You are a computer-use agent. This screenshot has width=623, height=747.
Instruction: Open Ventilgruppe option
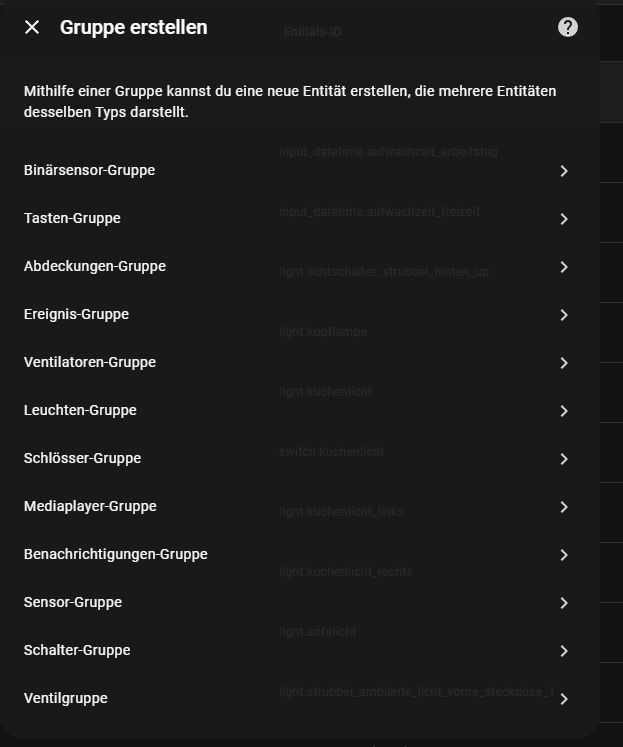66,698
